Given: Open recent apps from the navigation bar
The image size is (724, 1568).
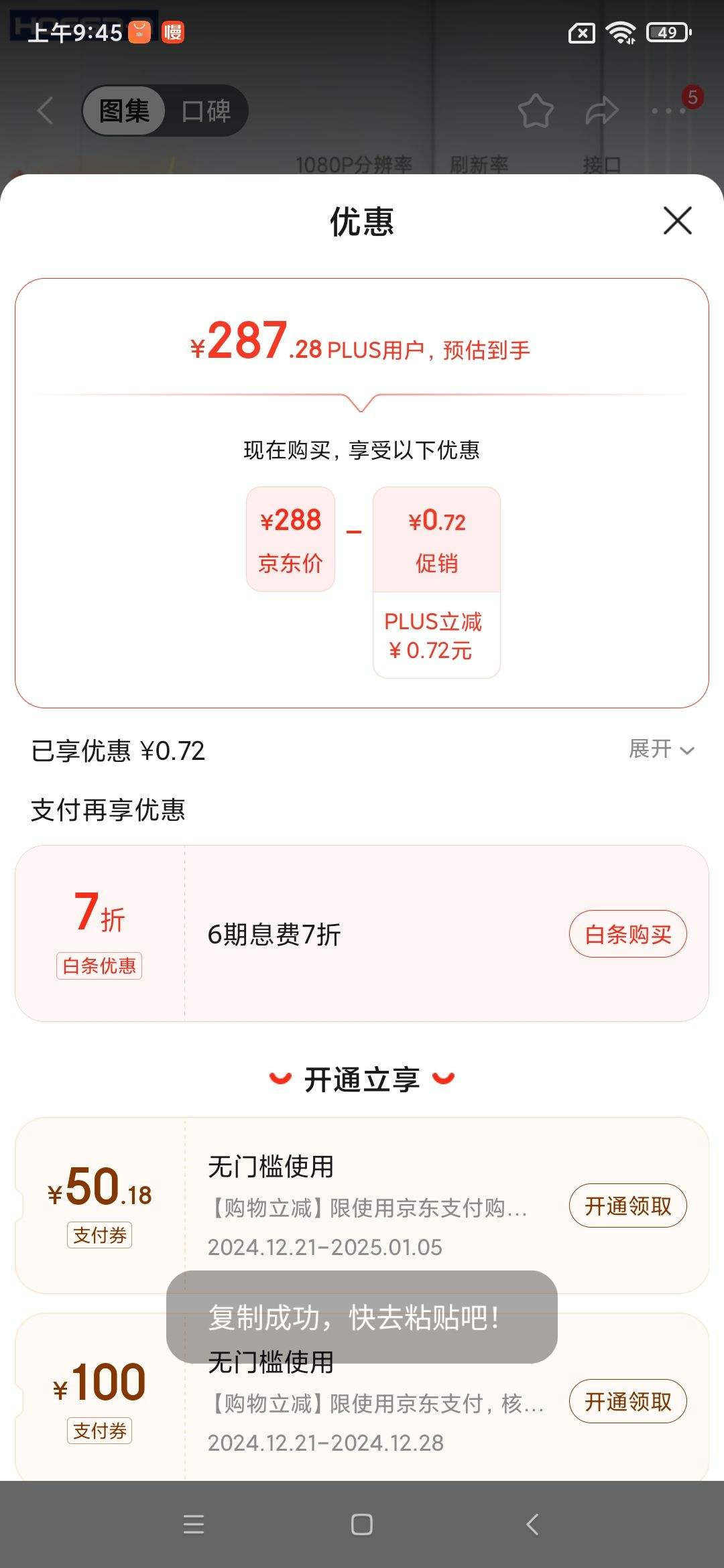Looking at the screenshot, I should click(x=194, y=1524).
